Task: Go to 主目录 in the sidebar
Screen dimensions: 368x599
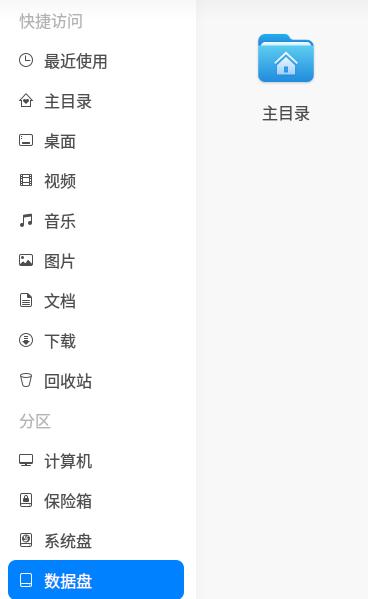Action: click(96, 101)
